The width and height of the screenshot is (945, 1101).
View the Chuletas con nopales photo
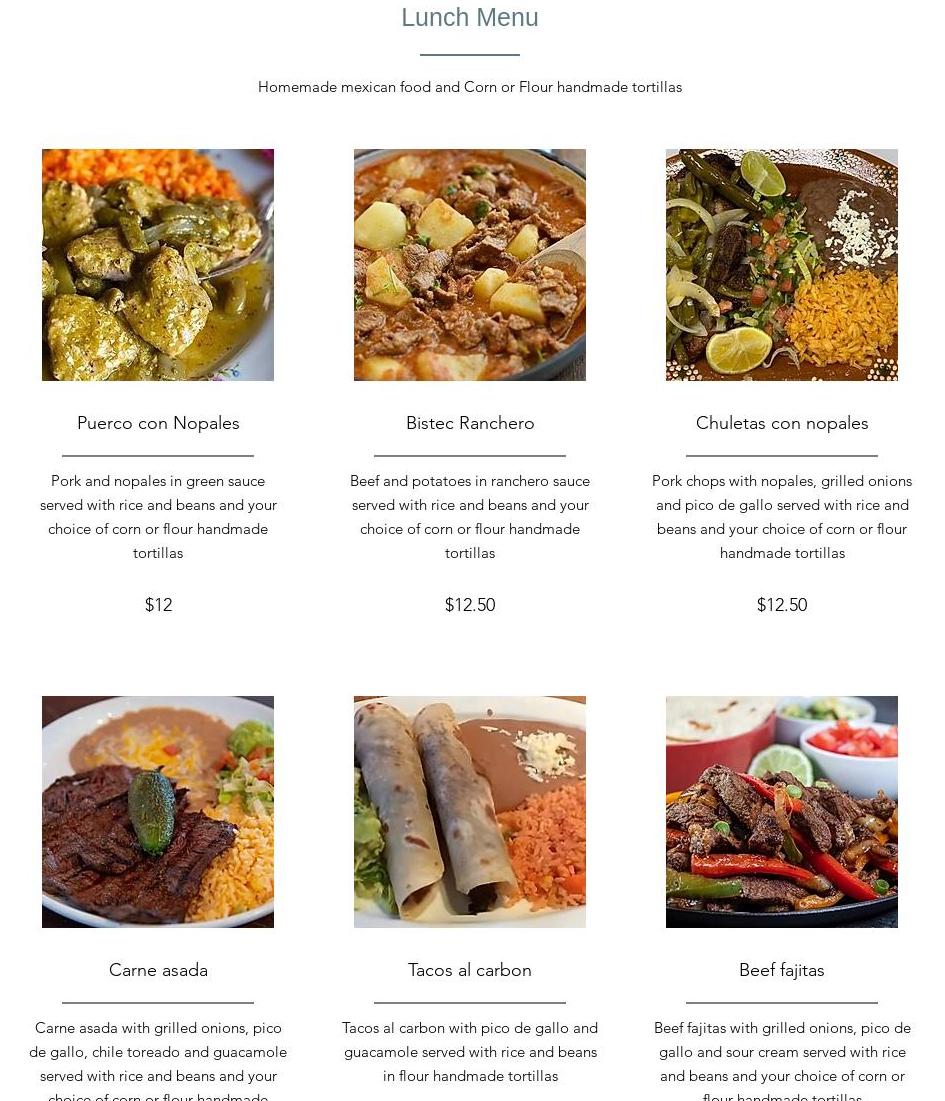coord(782,265)
